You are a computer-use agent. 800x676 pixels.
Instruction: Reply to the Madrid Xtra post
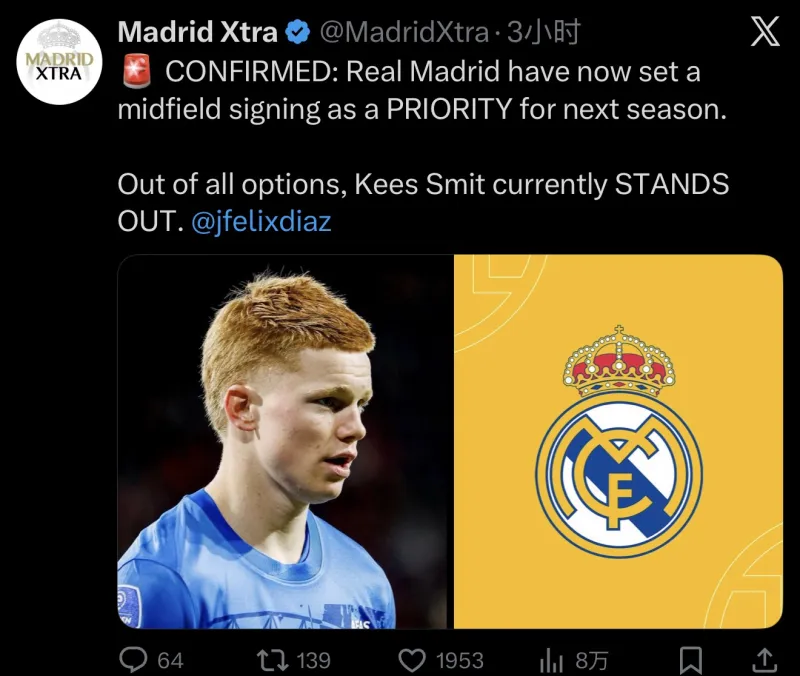133,659
